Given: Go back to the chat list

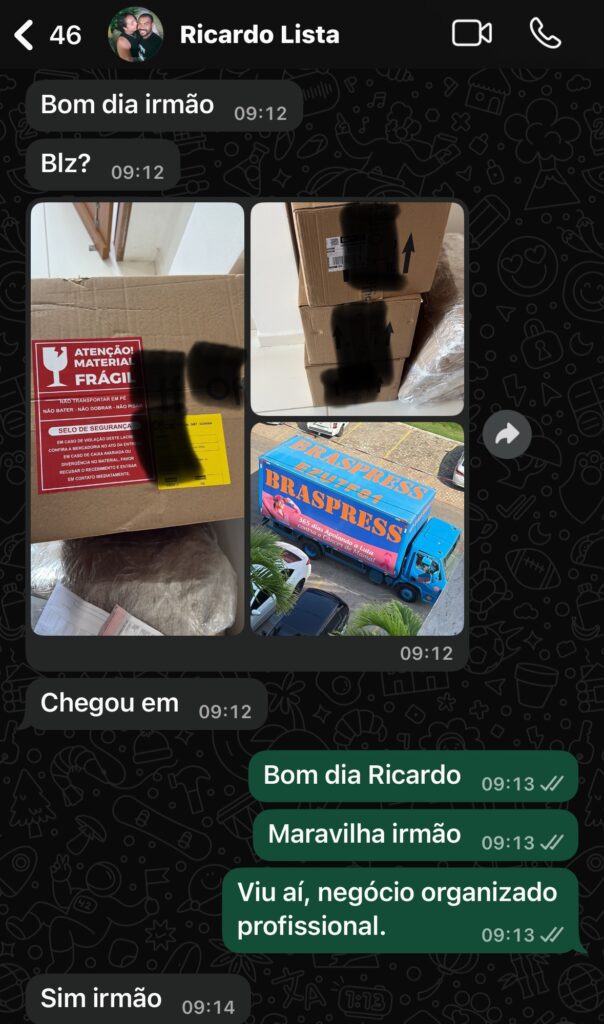Looking at the screenshot, I should pyautogui.click(x=24, y=35).
